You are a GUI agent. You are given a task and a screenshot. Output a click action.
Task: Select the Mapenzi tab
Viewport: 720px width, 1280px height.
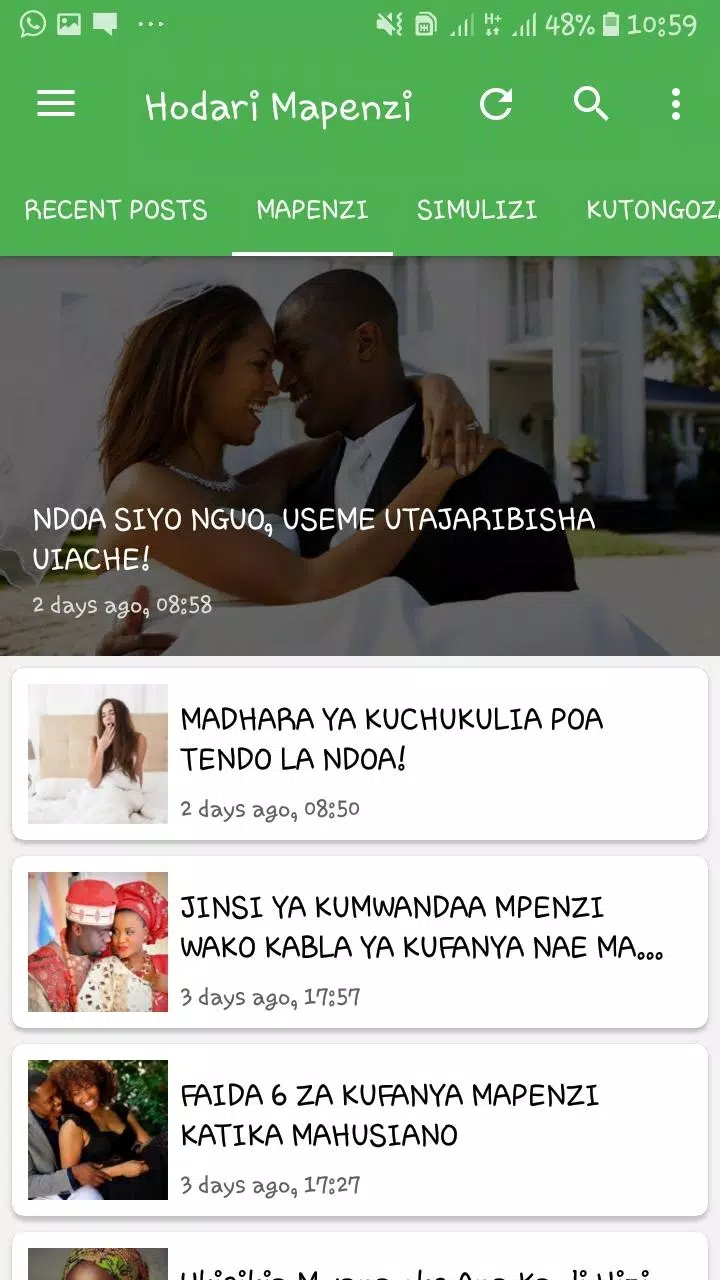(x=312, y=210)
